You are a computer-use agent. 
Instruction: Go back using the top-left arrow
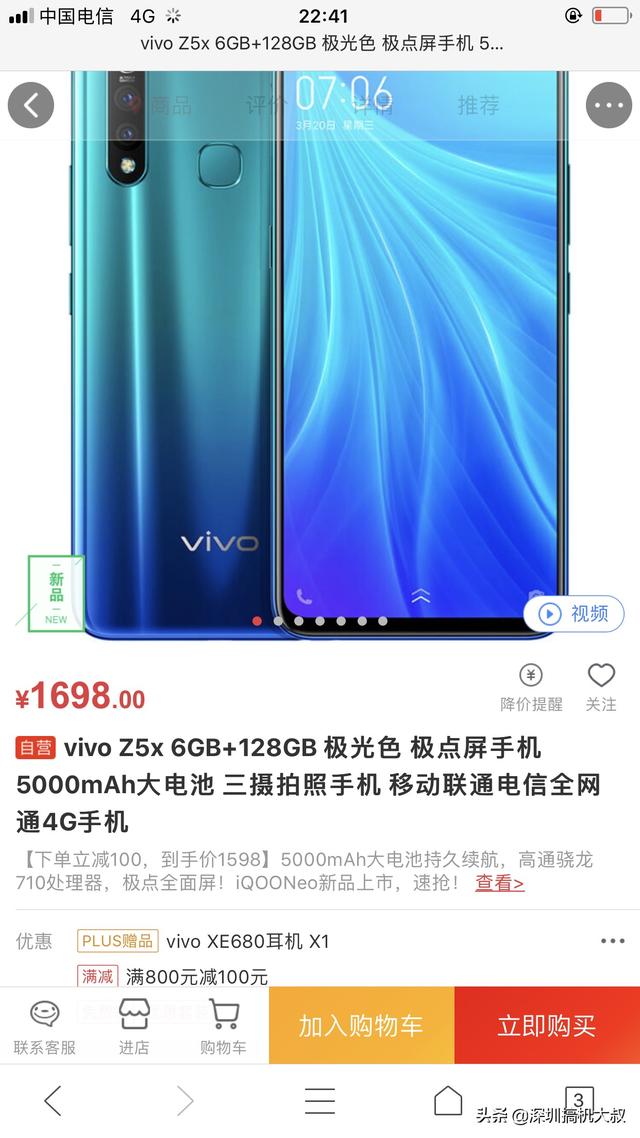click(31, 104)
